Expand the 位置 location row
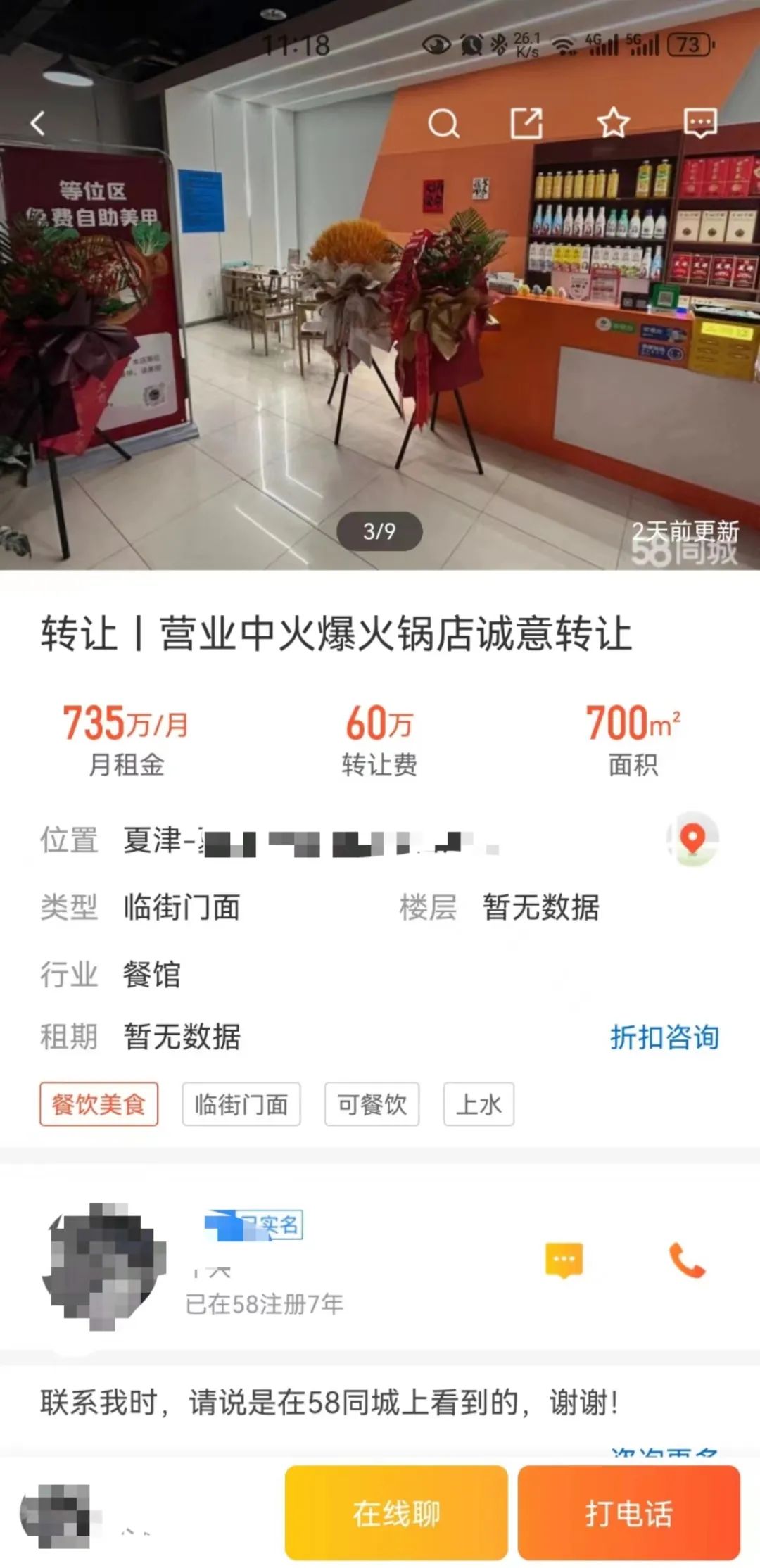 click(281, 840)
